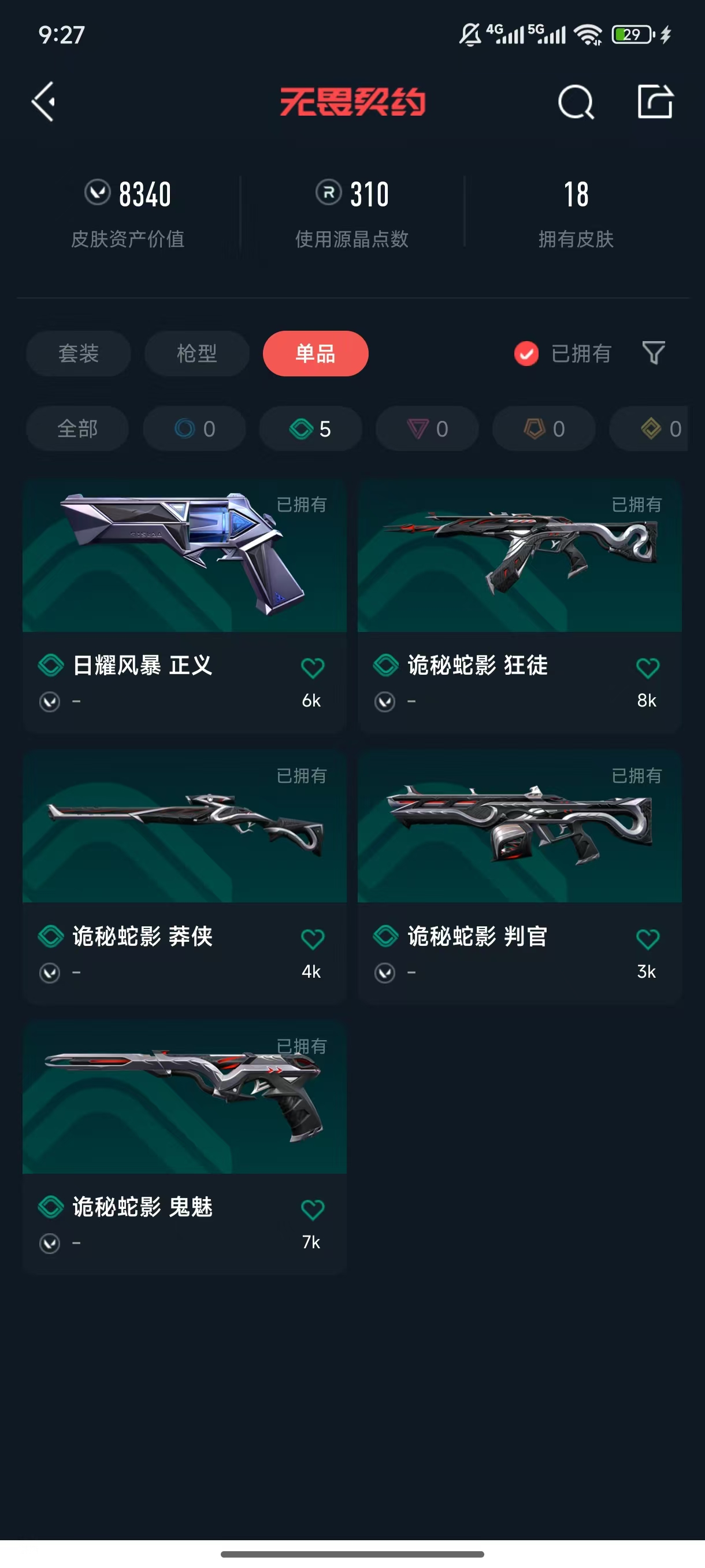Switch to the 枪型 tab
705x1568 pixels.
tap(196, 353)
